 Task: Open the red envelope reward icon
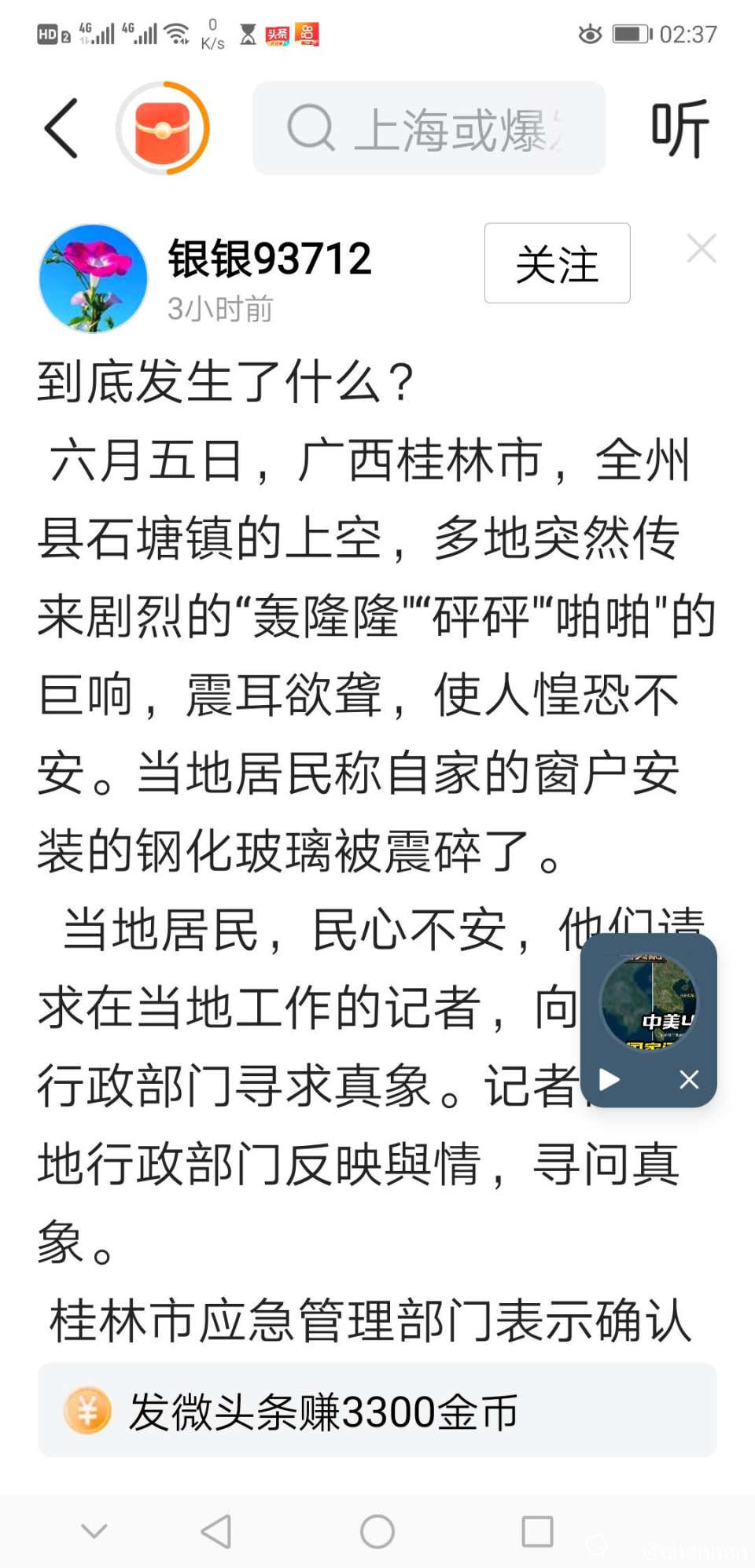163,128
